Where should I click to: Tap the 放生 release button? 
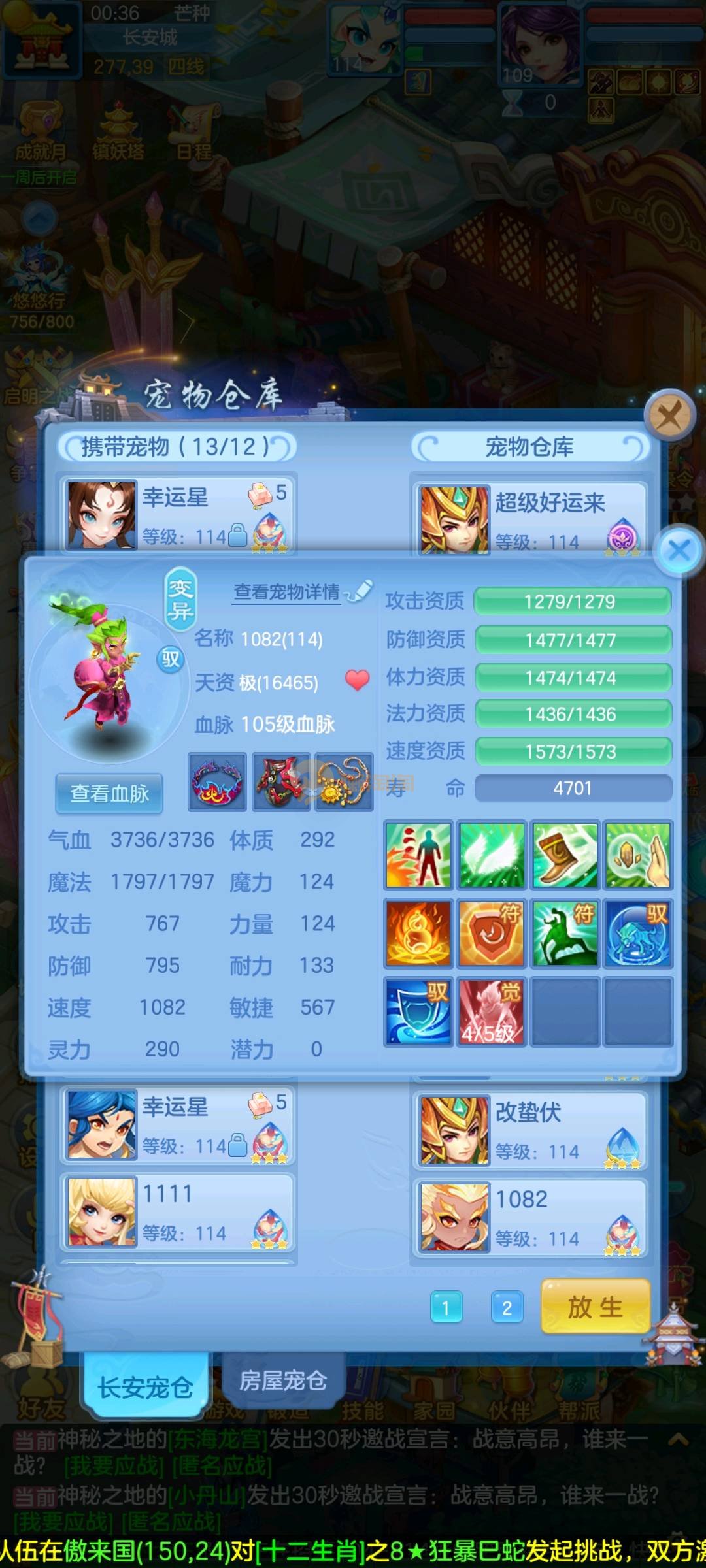(x=595, y=1307)
